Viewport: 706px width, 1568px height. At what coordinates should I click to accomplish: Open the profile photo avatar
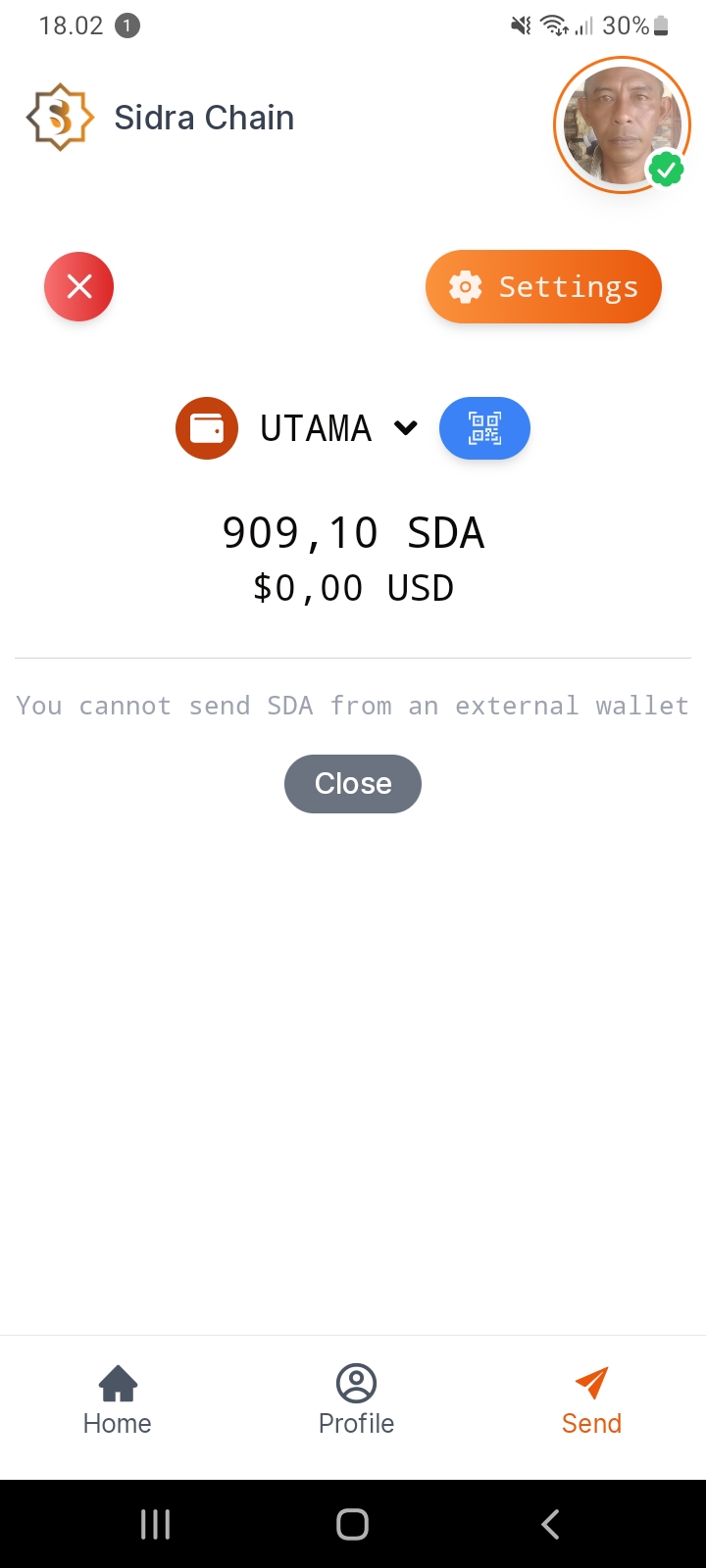click(622, 124)
